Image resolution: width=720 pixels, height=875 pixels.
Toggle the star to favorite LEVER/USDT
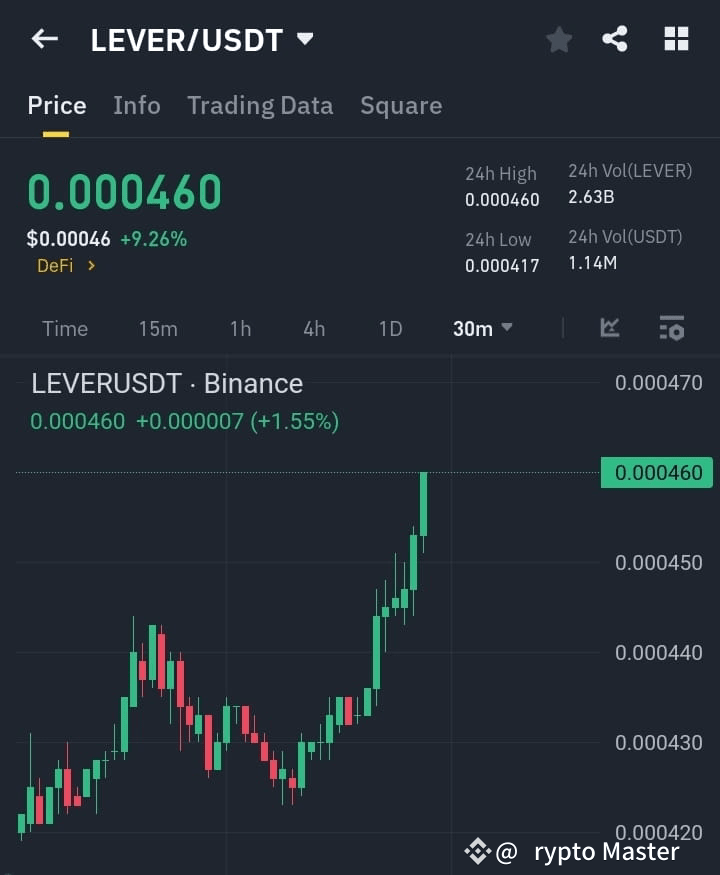558,40
